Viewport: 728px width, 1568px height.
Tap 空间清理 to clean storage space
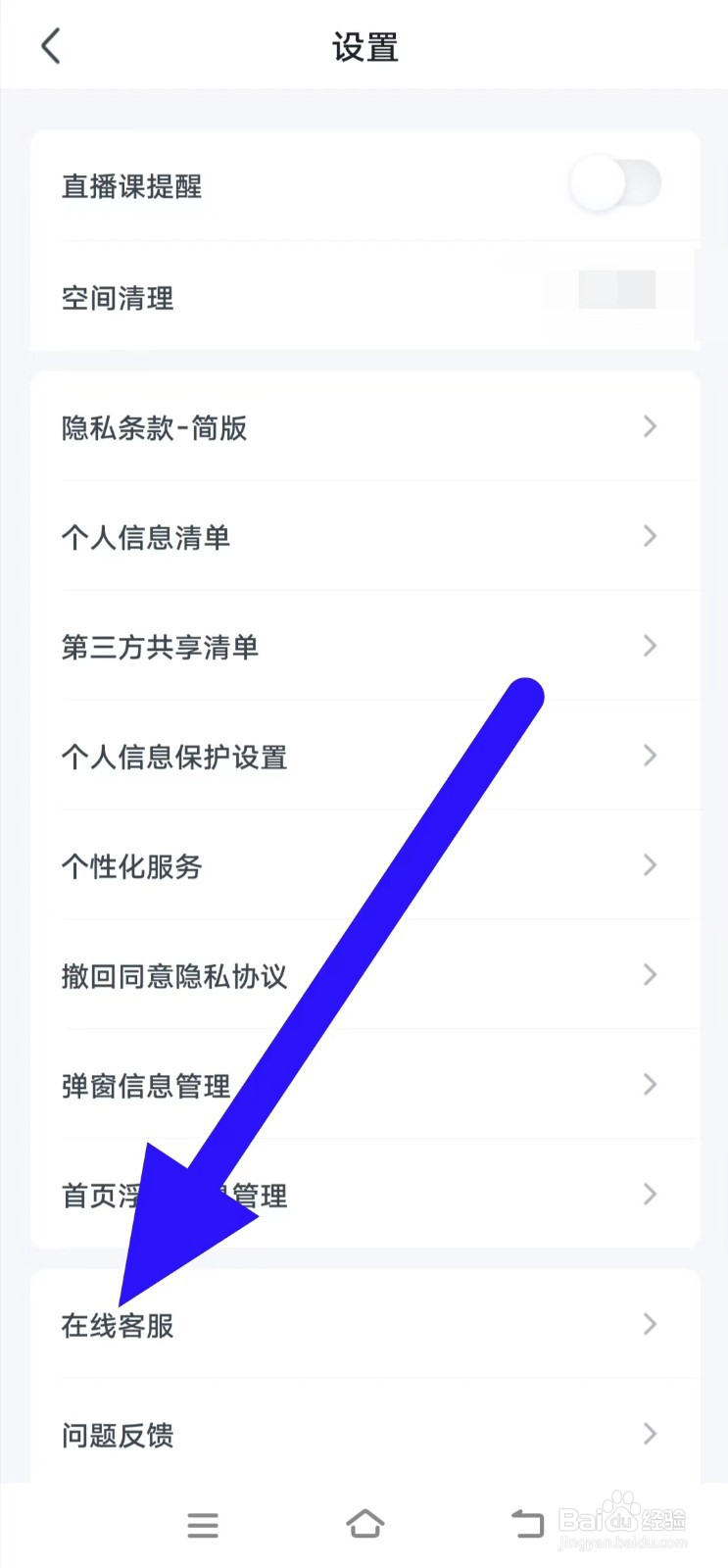pos(117,298)
